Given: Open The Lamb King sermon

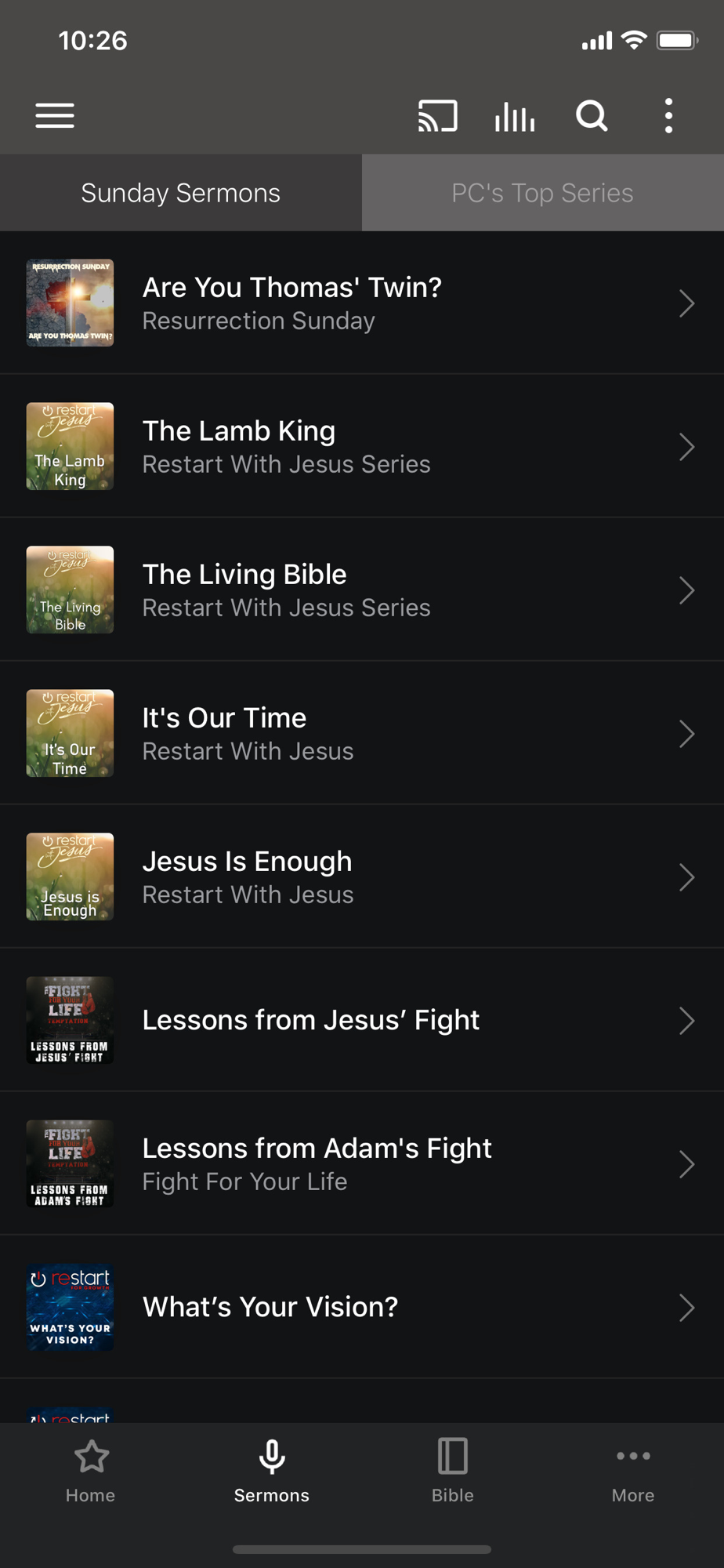Looking at the screenshot, I should [x=362, y=446].
